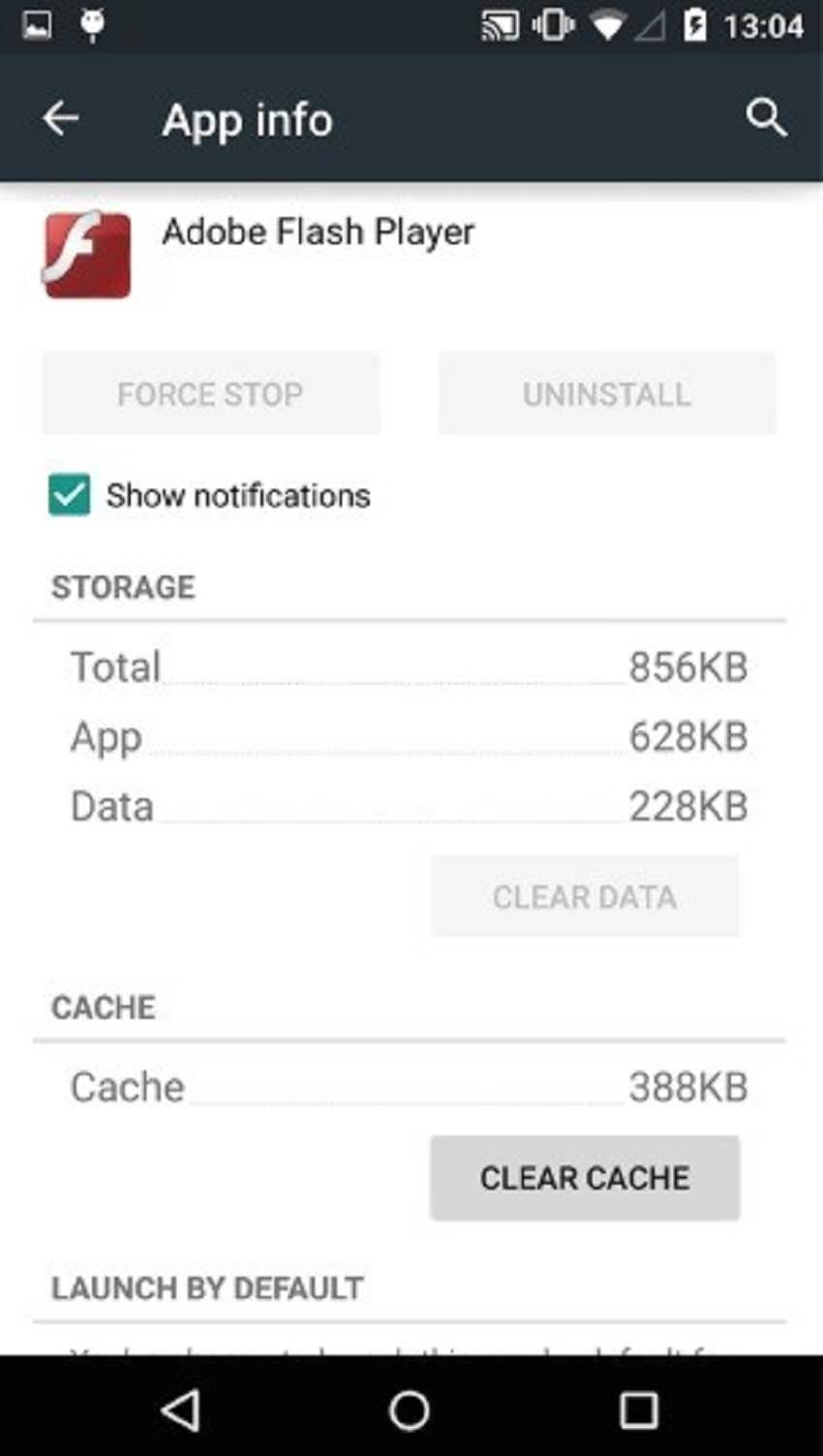Open search in the app bar

point(766,119)
